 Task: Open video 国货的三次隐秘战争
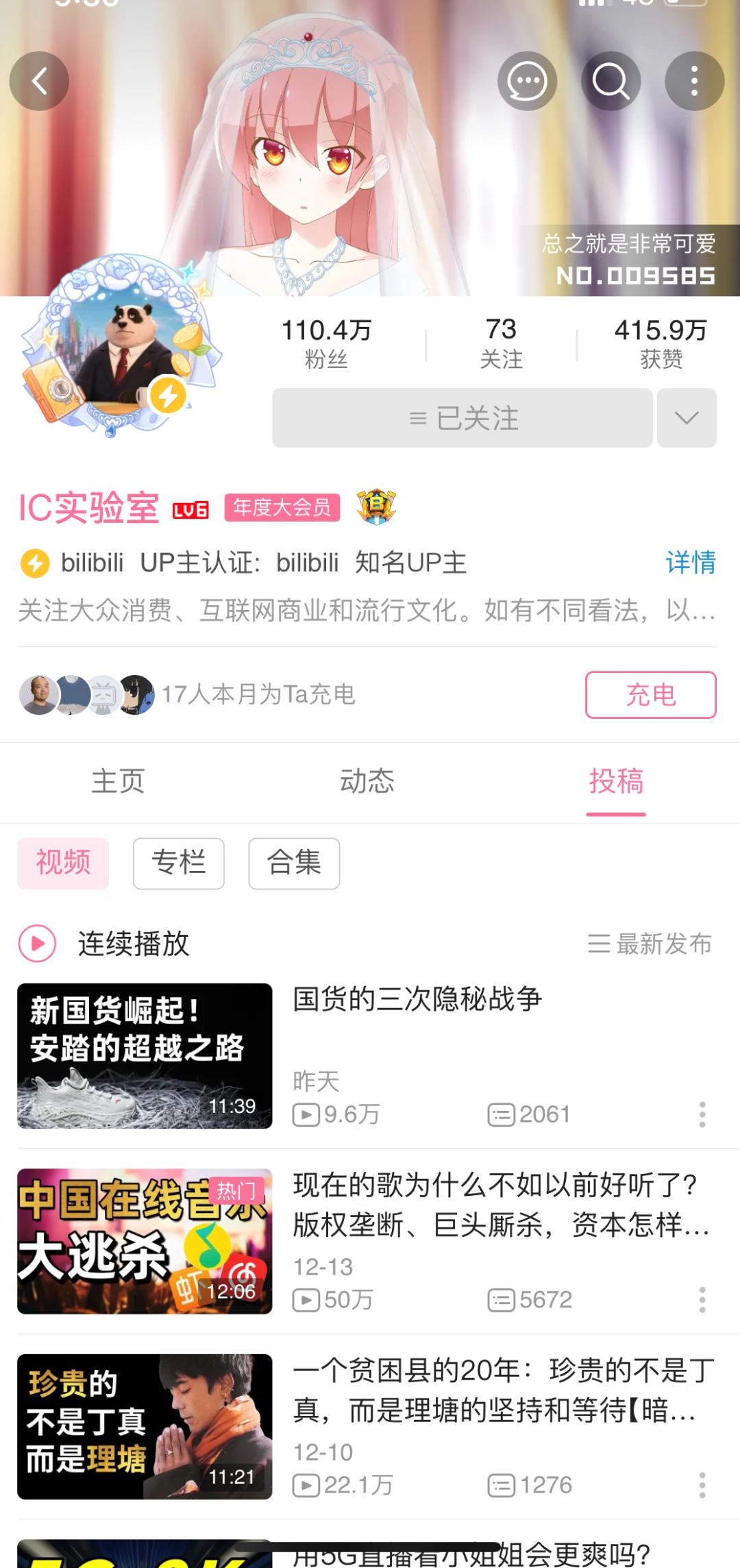pos(417,1000)
